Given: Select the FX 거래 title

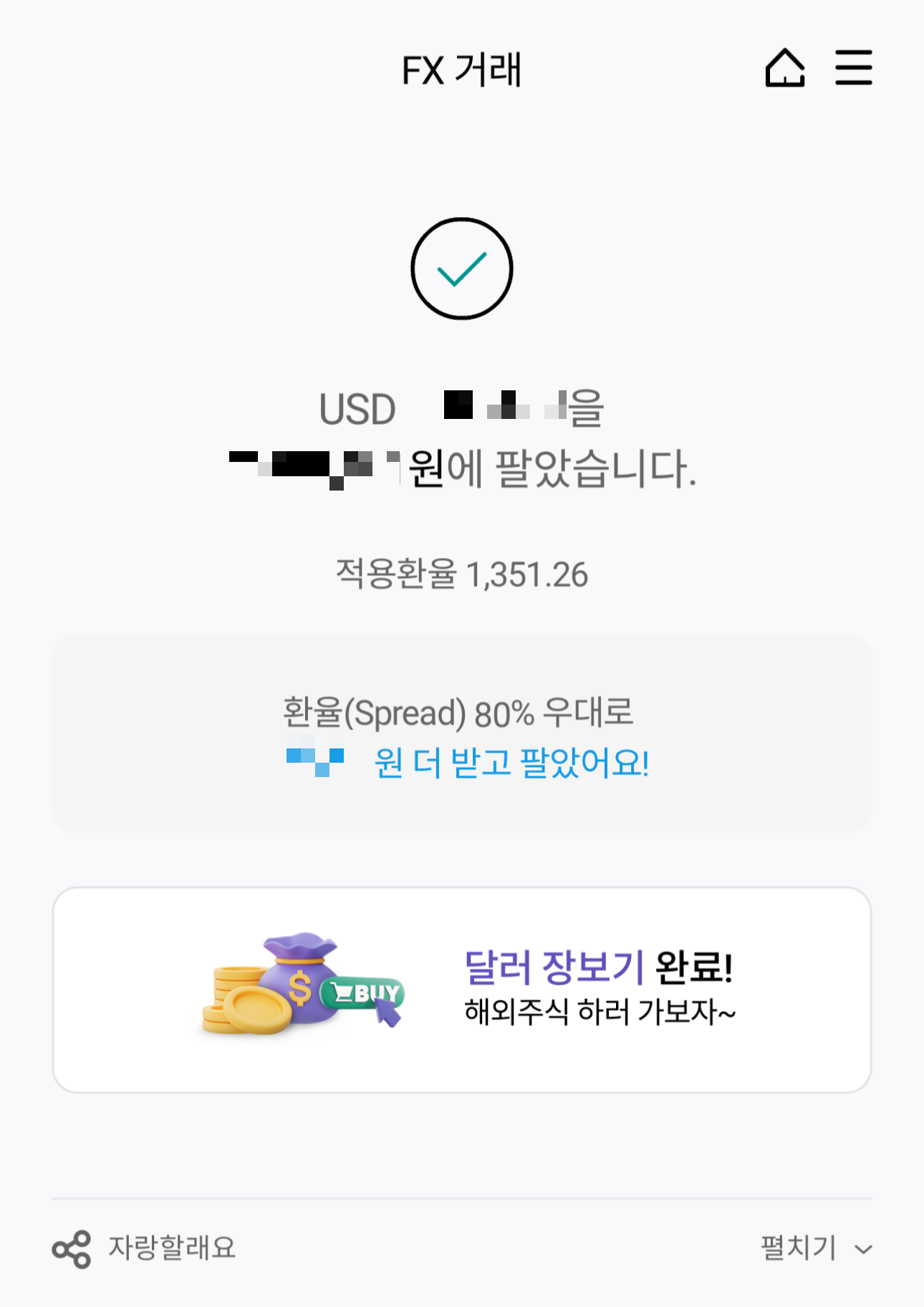Looking at the screenshot, I should tap(462, 69).
